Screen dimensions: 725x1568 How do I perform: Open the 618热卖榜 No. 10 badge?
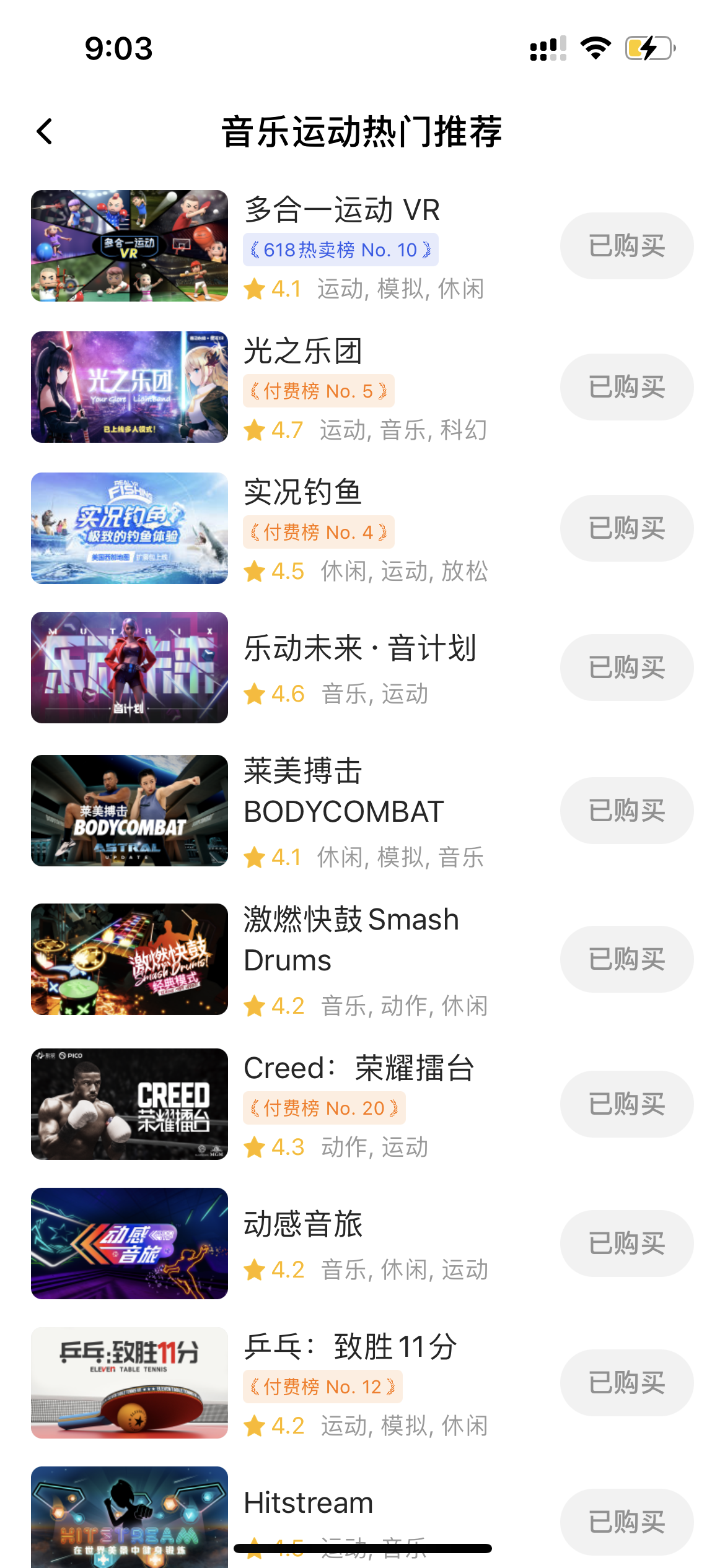340,249
